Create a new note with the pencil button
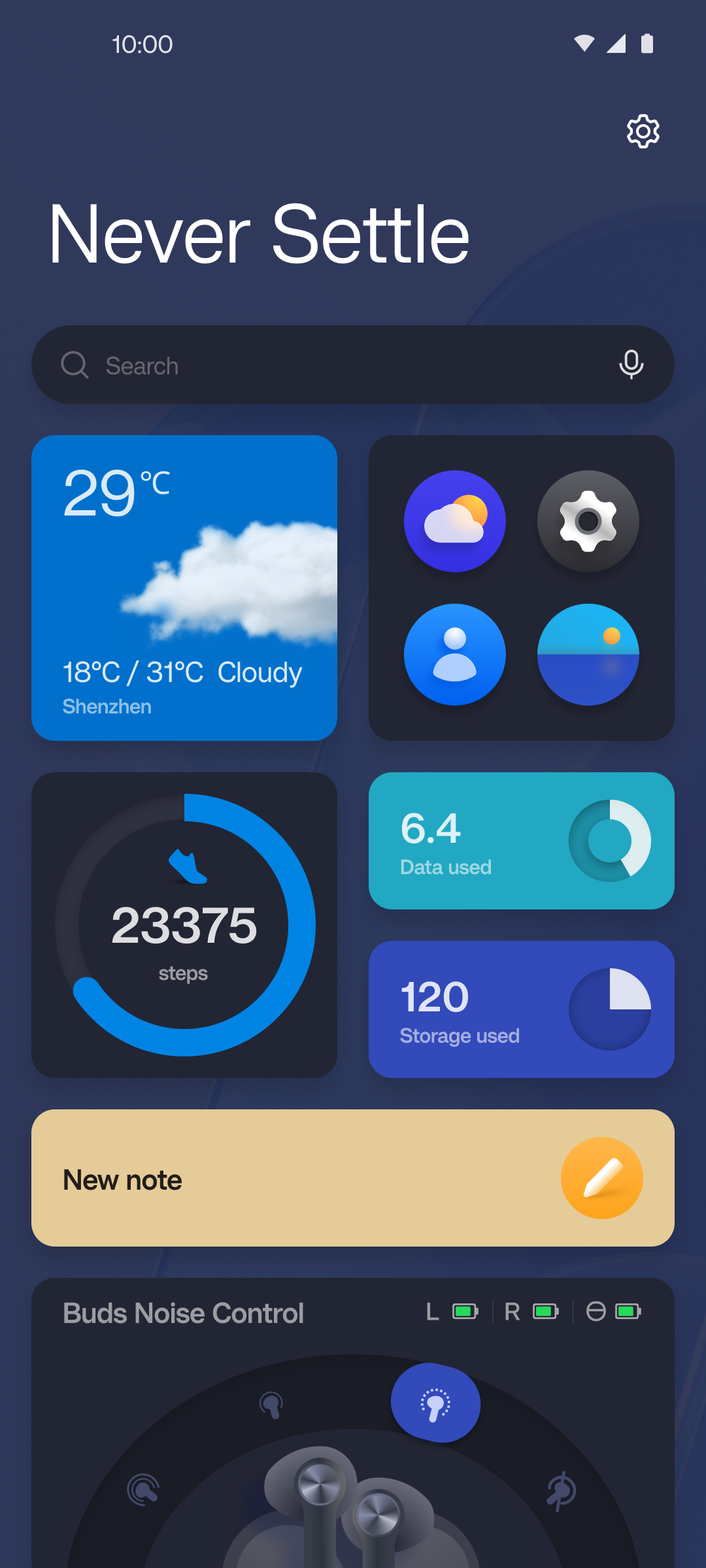The image size is (706, 1568). (601, 1178)
